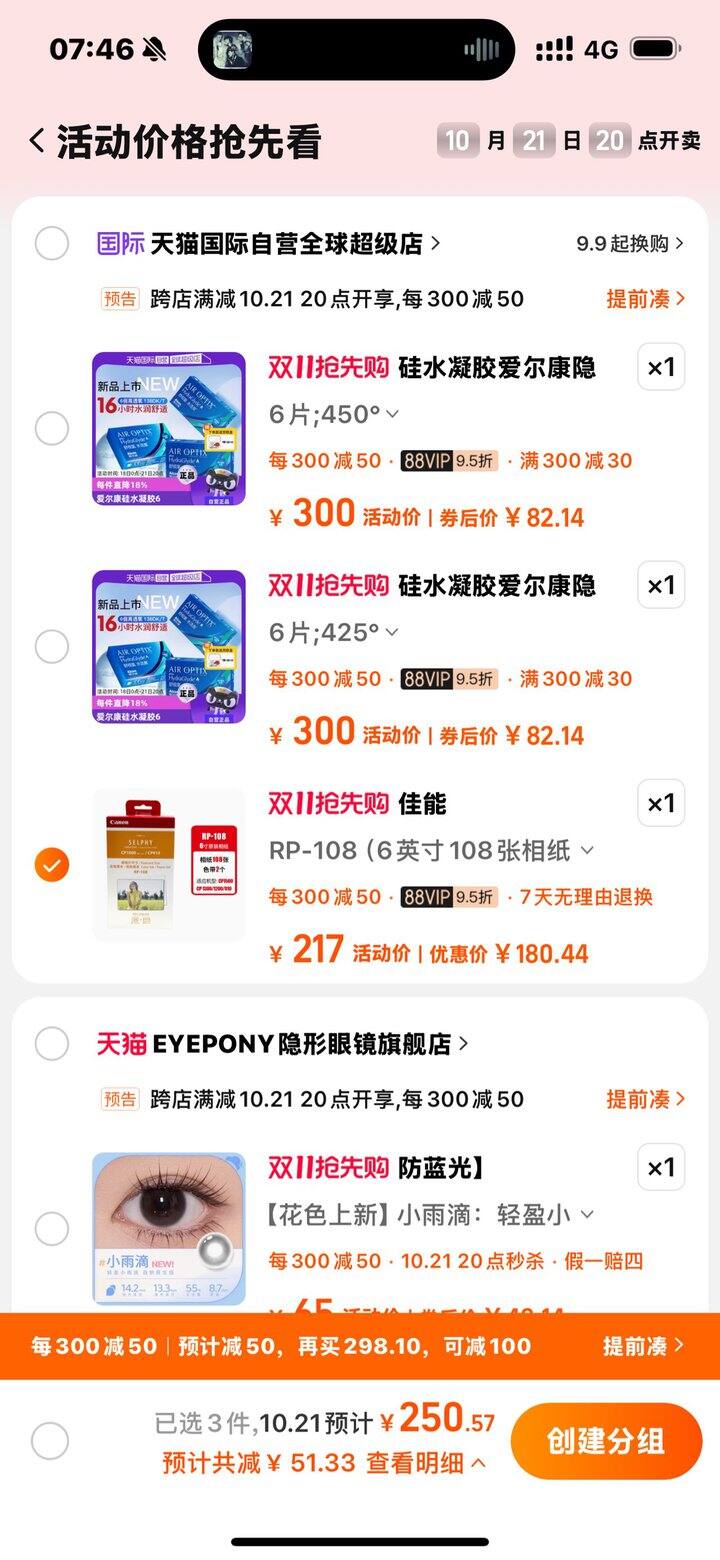This screenshot has height=1560, width=720.
Task: Select the 6片;425° contact lens item
Action: click(51, 647)
